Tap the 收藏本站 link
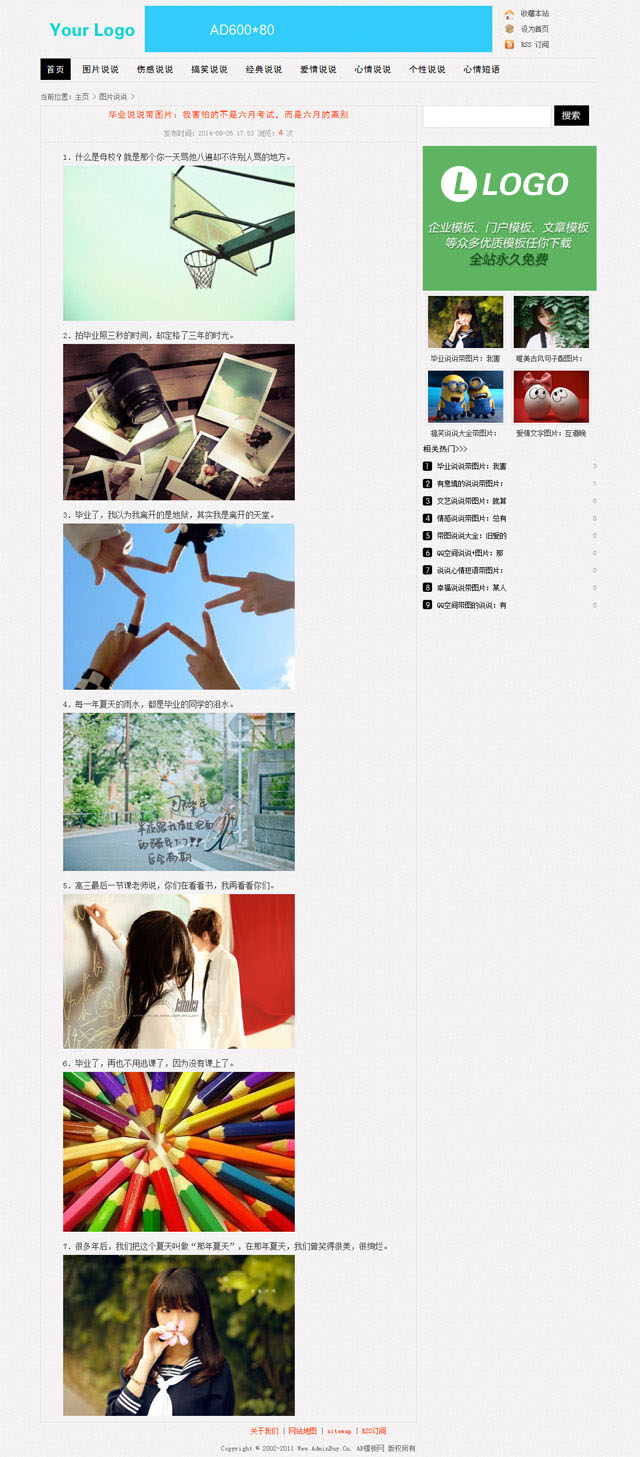Viewport: 640px width, 1457px height. tap(534, 14)
